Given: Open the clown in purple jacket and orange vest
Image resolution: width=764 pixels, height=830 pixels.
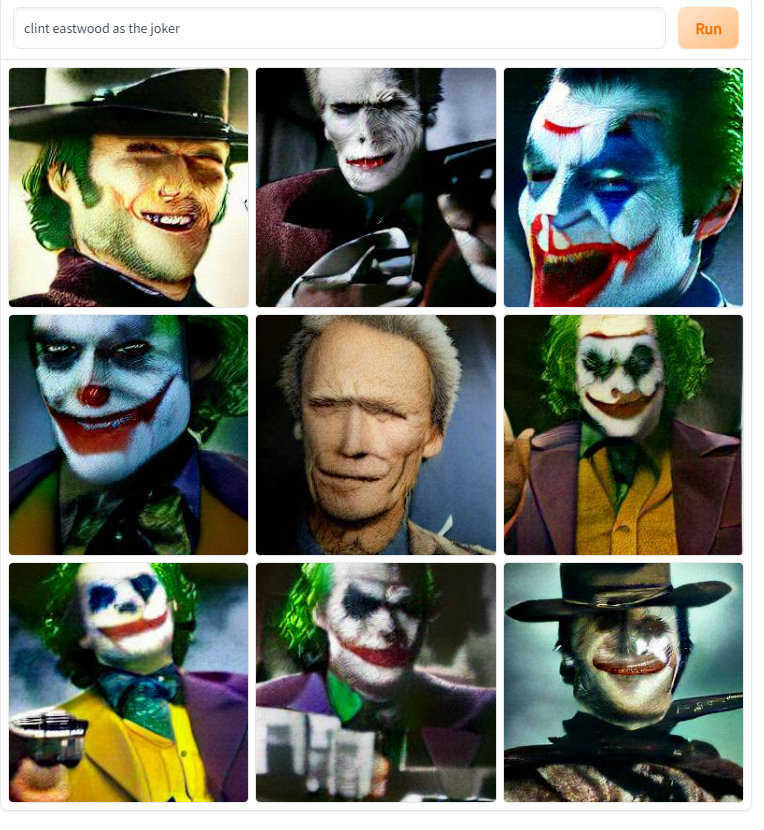Looking at the screenshot, I should tap(623, 435).
